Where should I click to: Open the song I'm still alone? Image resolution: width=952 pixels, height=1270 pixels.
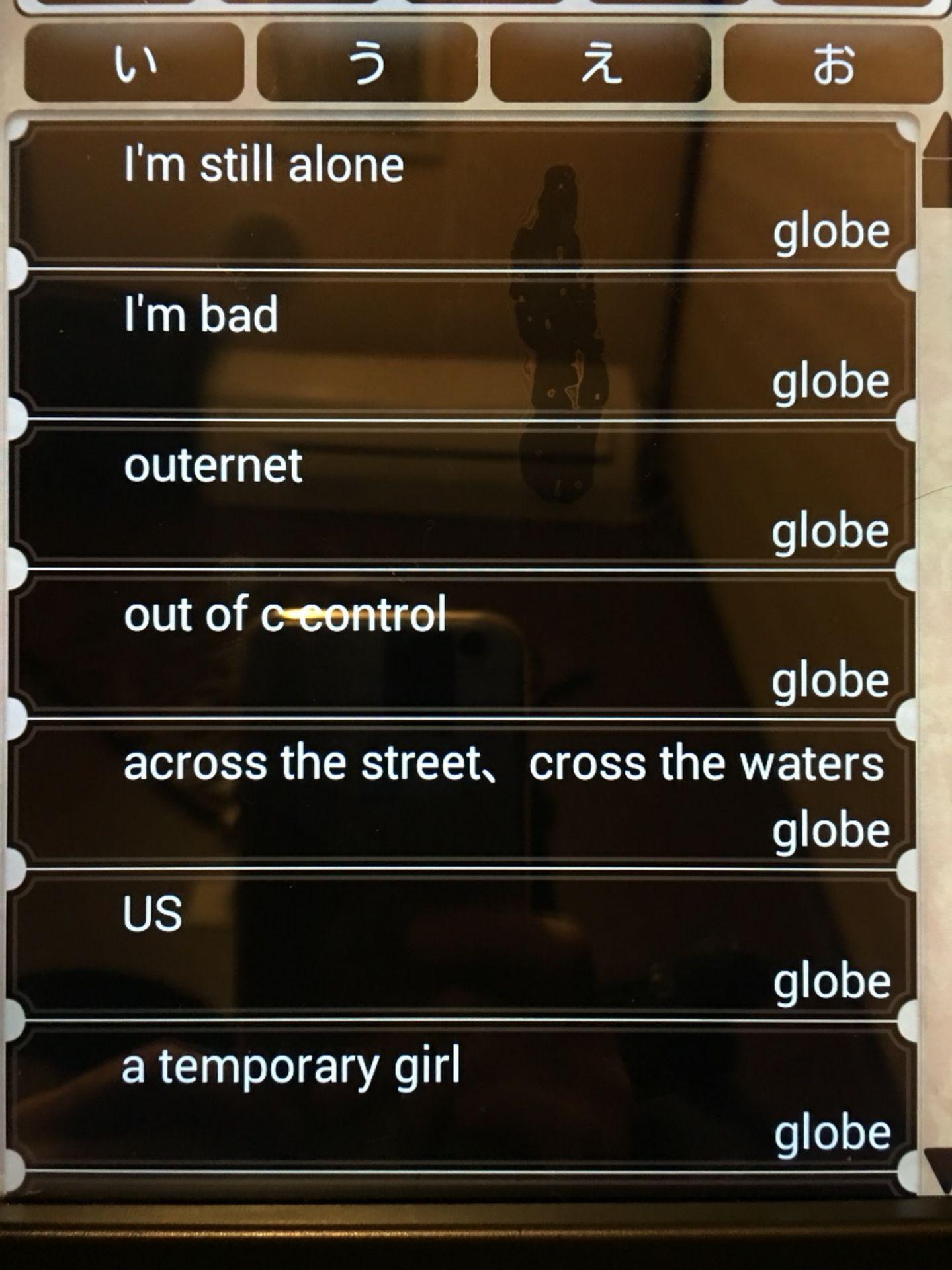pos(463,195)
